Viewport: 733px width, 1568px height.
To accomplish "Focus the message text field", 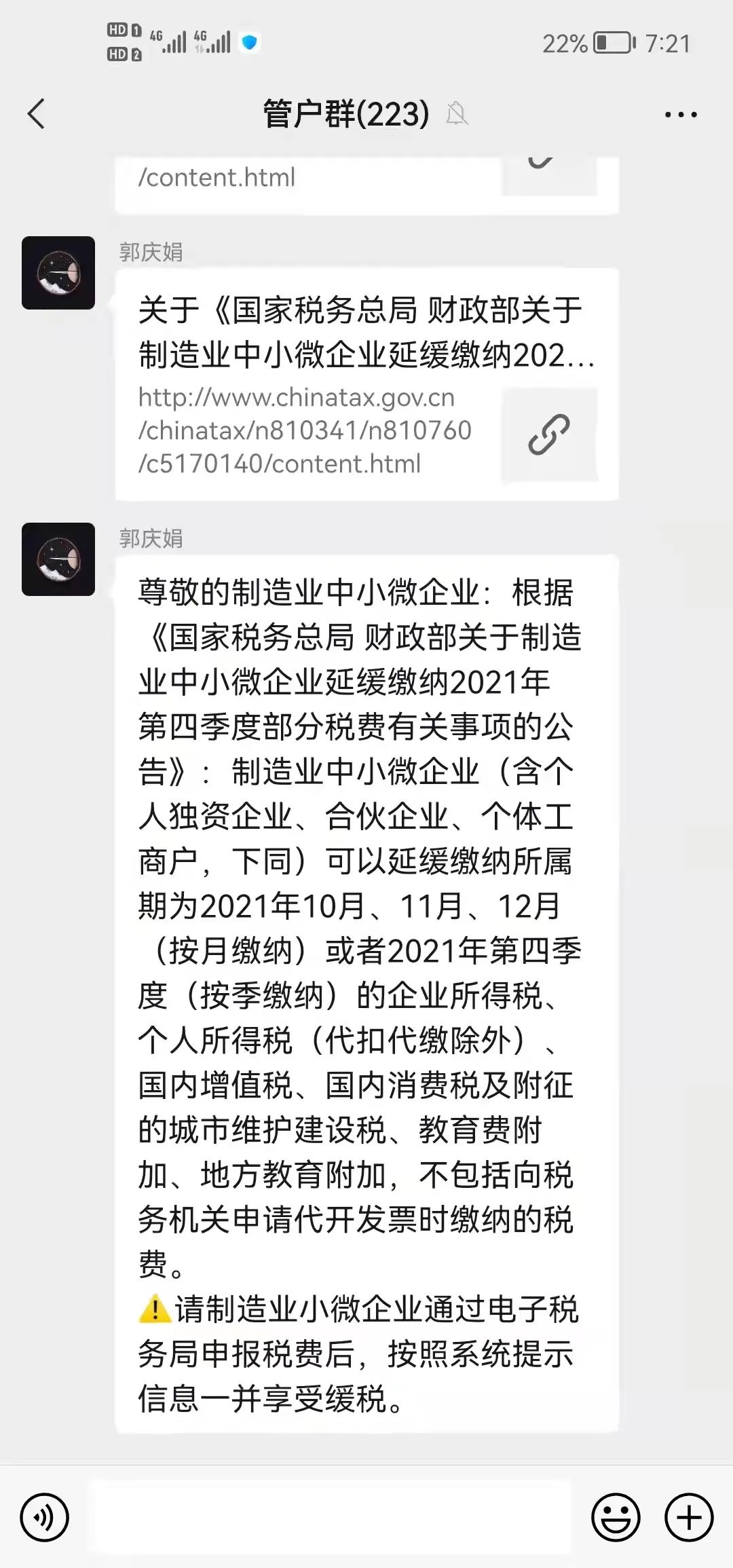I will (x=328, y=1517).
